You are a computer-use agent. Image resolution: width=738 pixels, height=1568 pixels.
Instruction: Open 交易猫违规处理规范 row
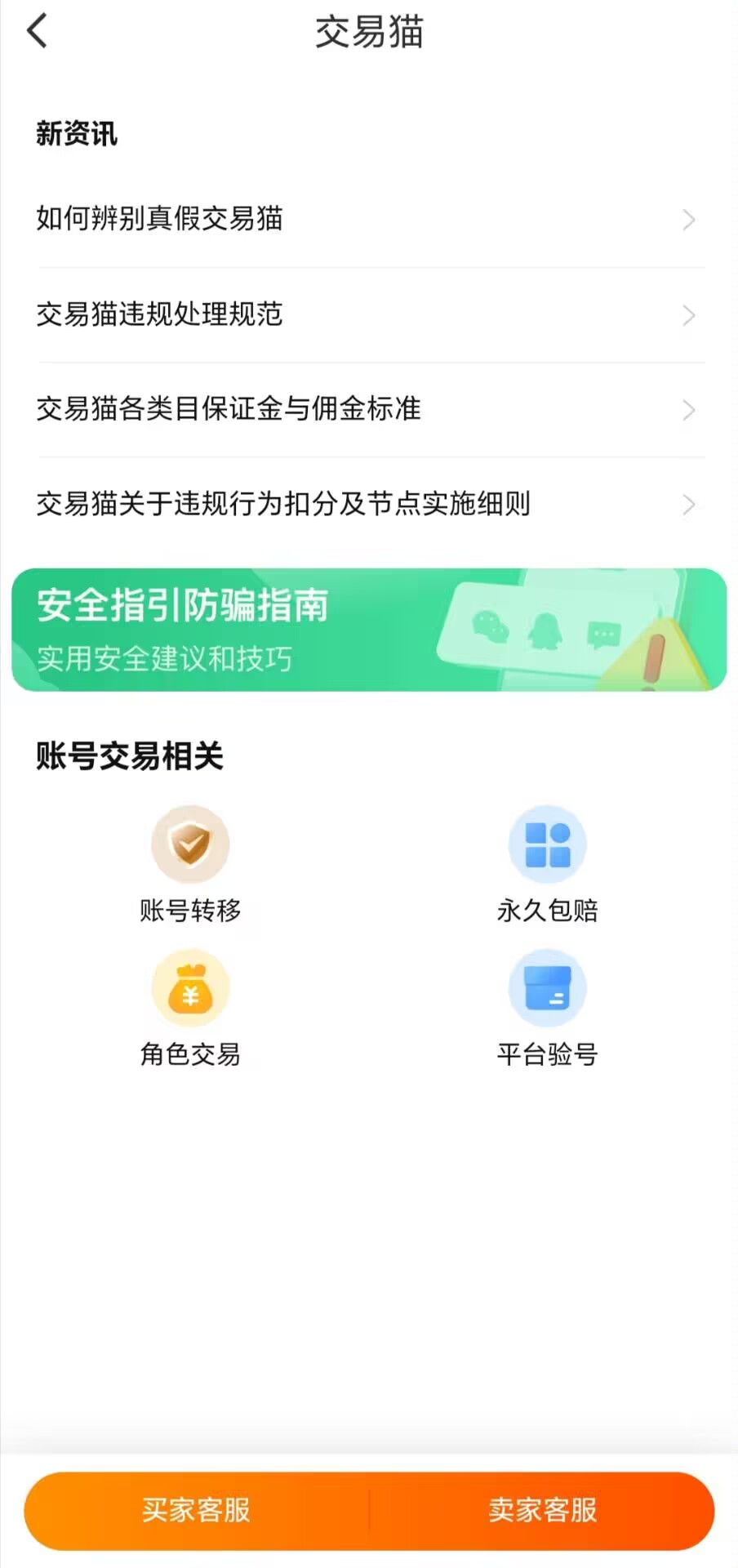coord(369,314)
